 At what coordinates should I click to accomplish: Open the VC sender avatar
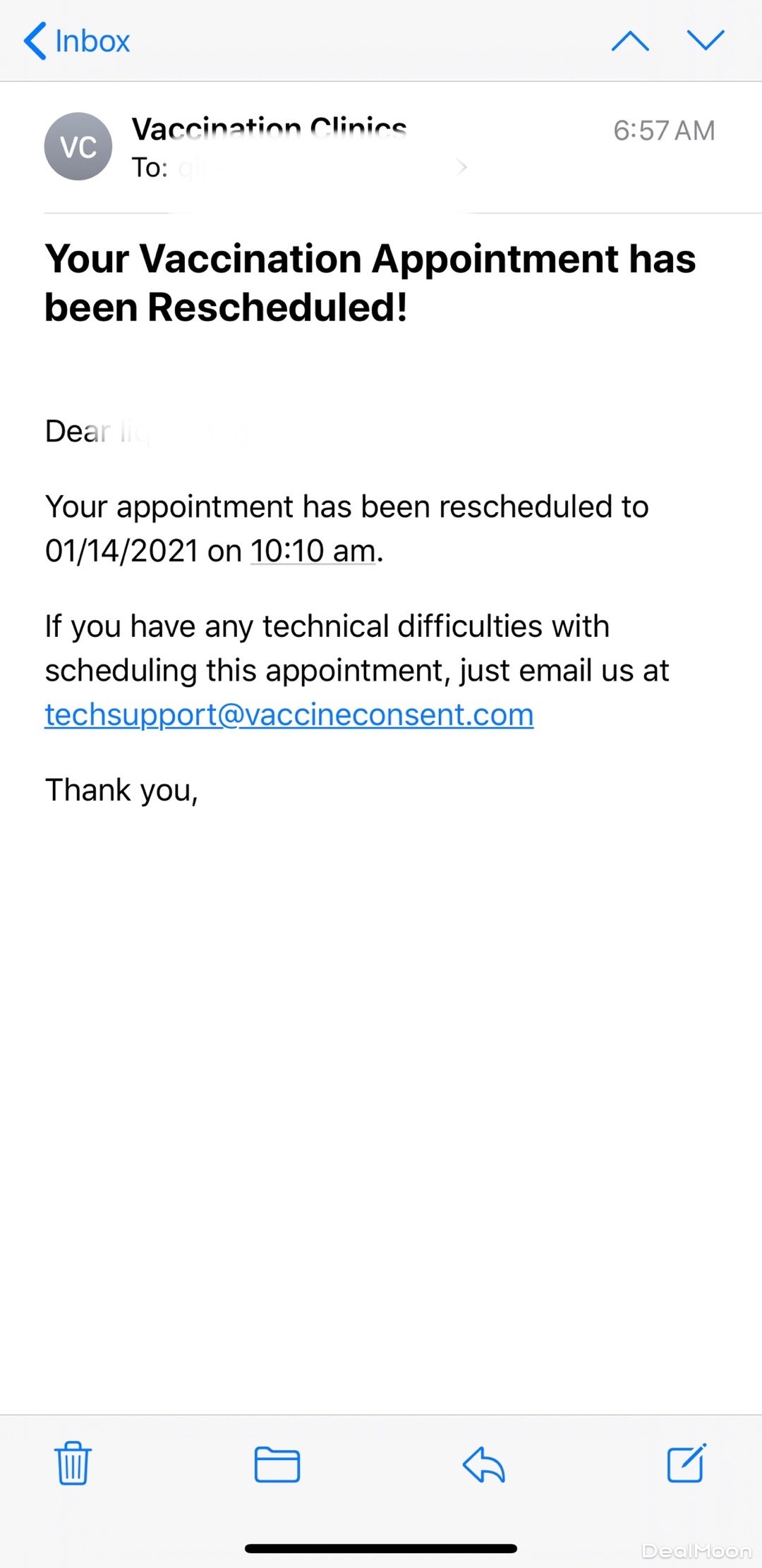pos(78,147)
